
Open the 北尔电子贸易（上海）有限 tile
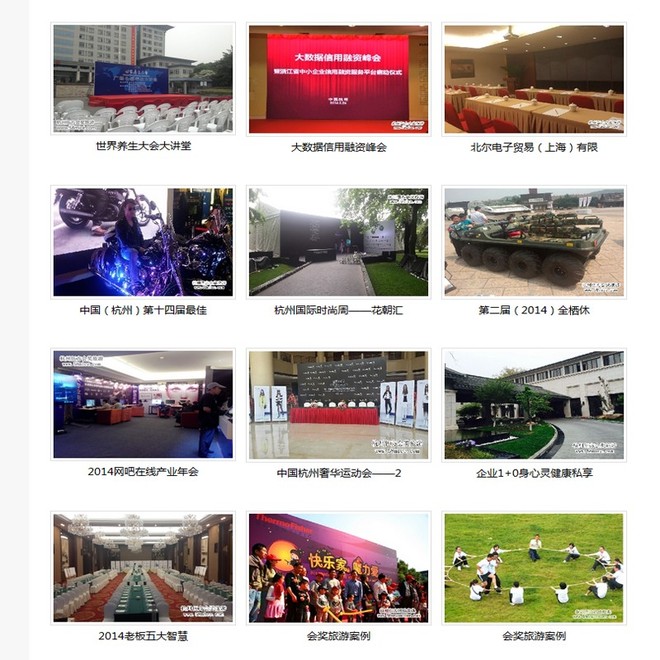(534, 79)
